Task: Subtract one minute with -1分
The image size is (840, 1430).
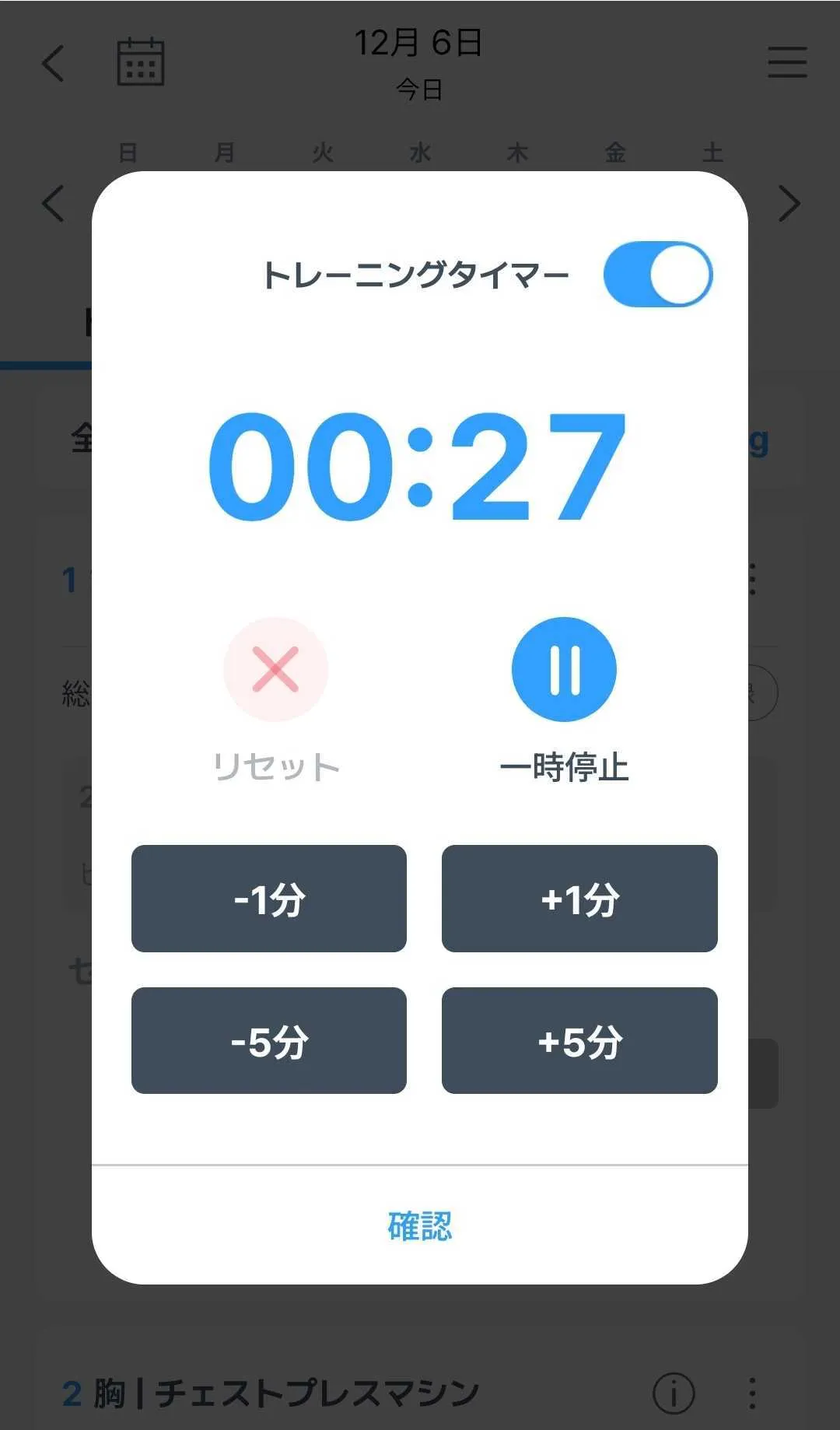Action: coord(269,899)
